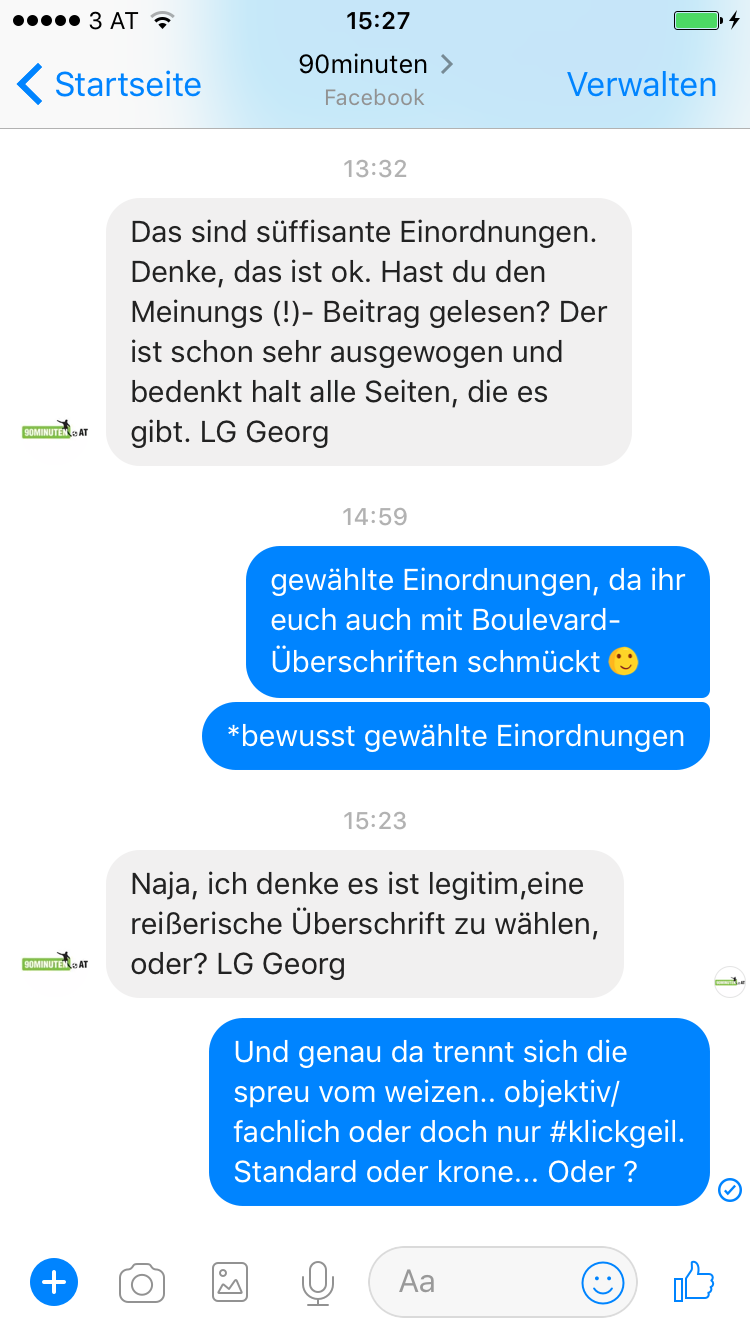Tap Verwalten in the top bar
Screen dimensions: 750x1334
641,85
